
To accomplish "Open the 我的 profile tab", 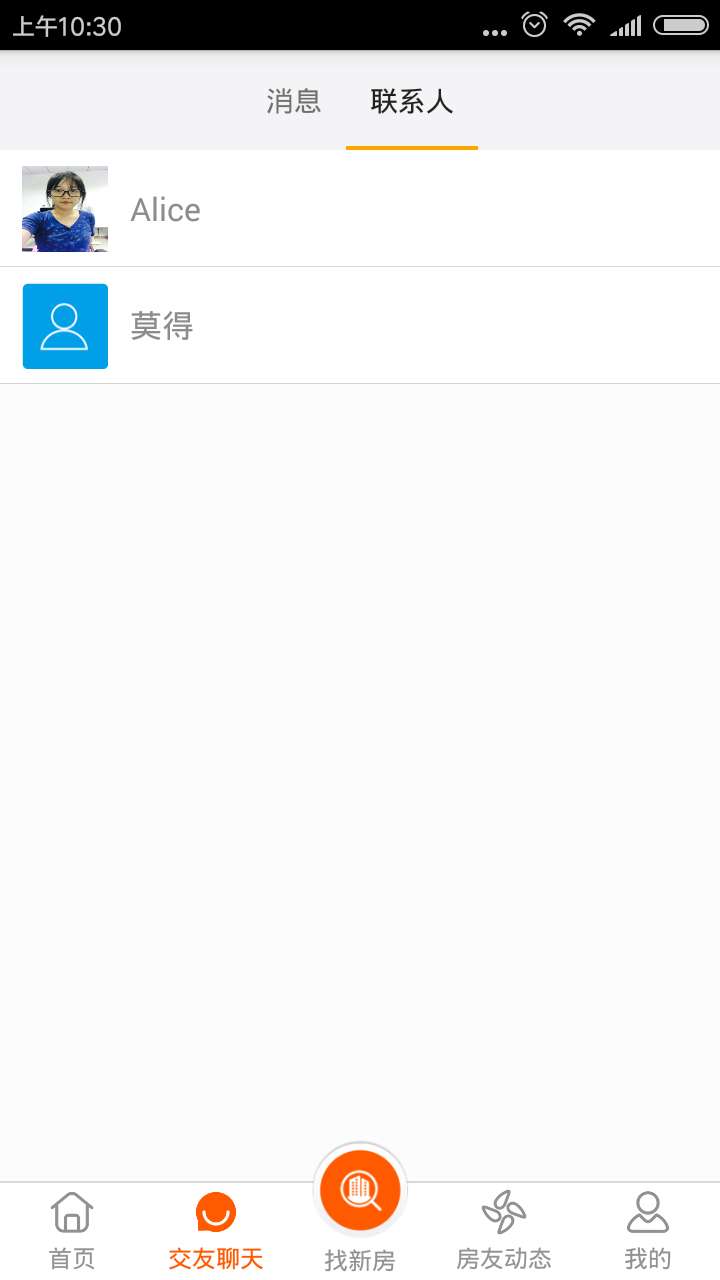I will tap(648, 1230).
